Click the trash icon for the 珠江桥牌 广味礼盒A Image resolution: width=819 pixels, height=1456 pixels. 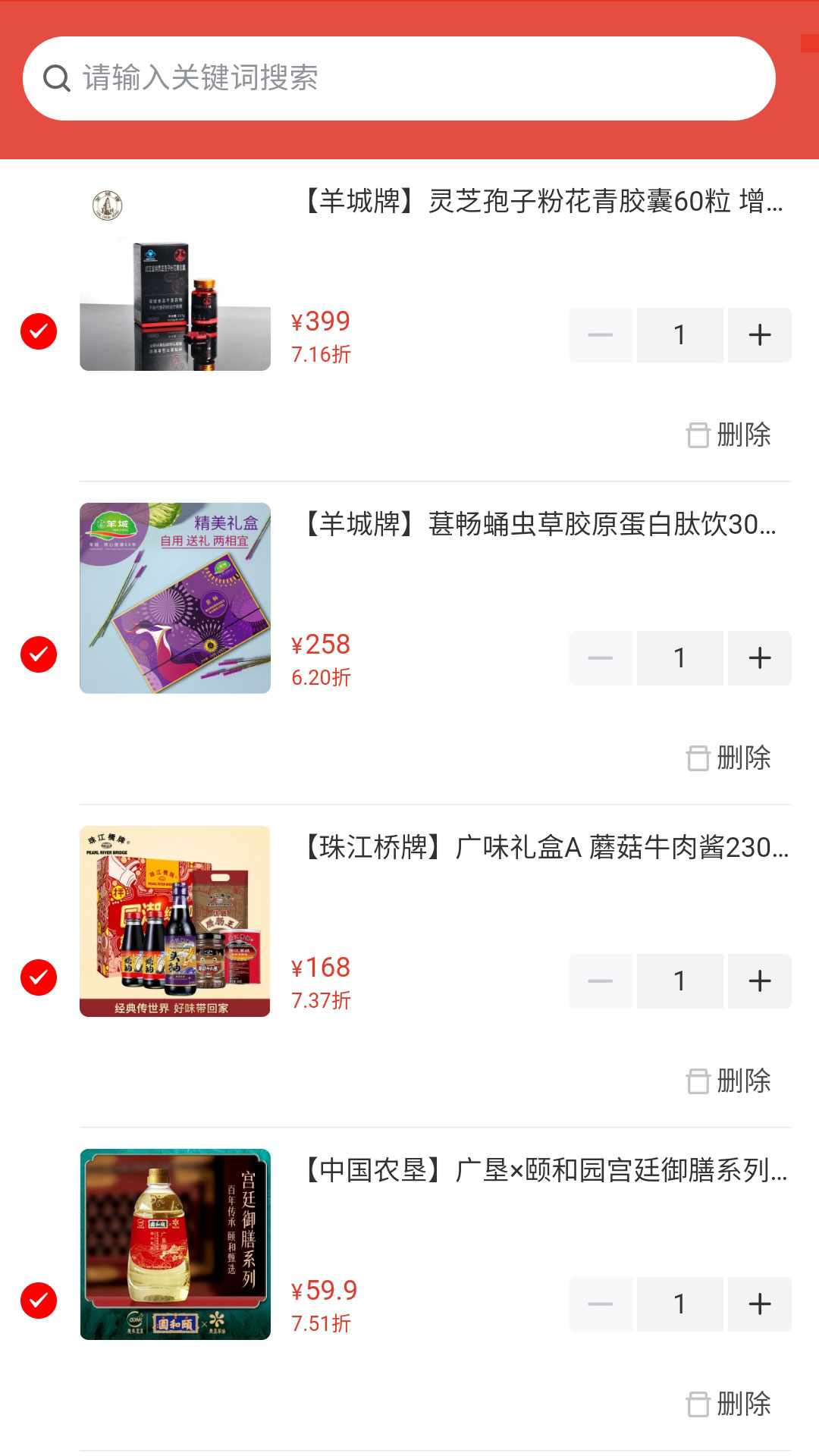[x=699, y=1081]
